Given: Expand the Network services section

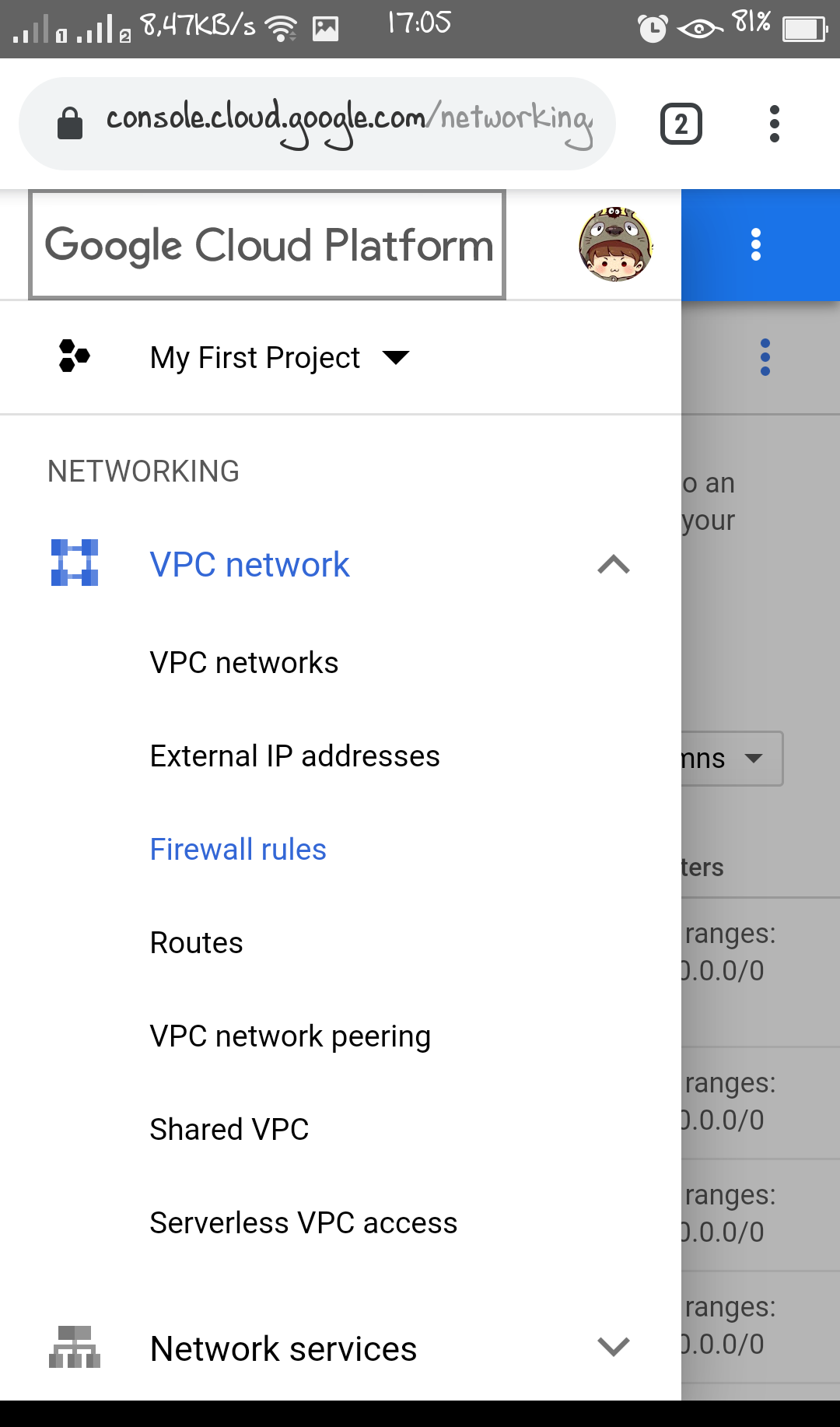Looking at the screenshot, I should point(614,1347).
